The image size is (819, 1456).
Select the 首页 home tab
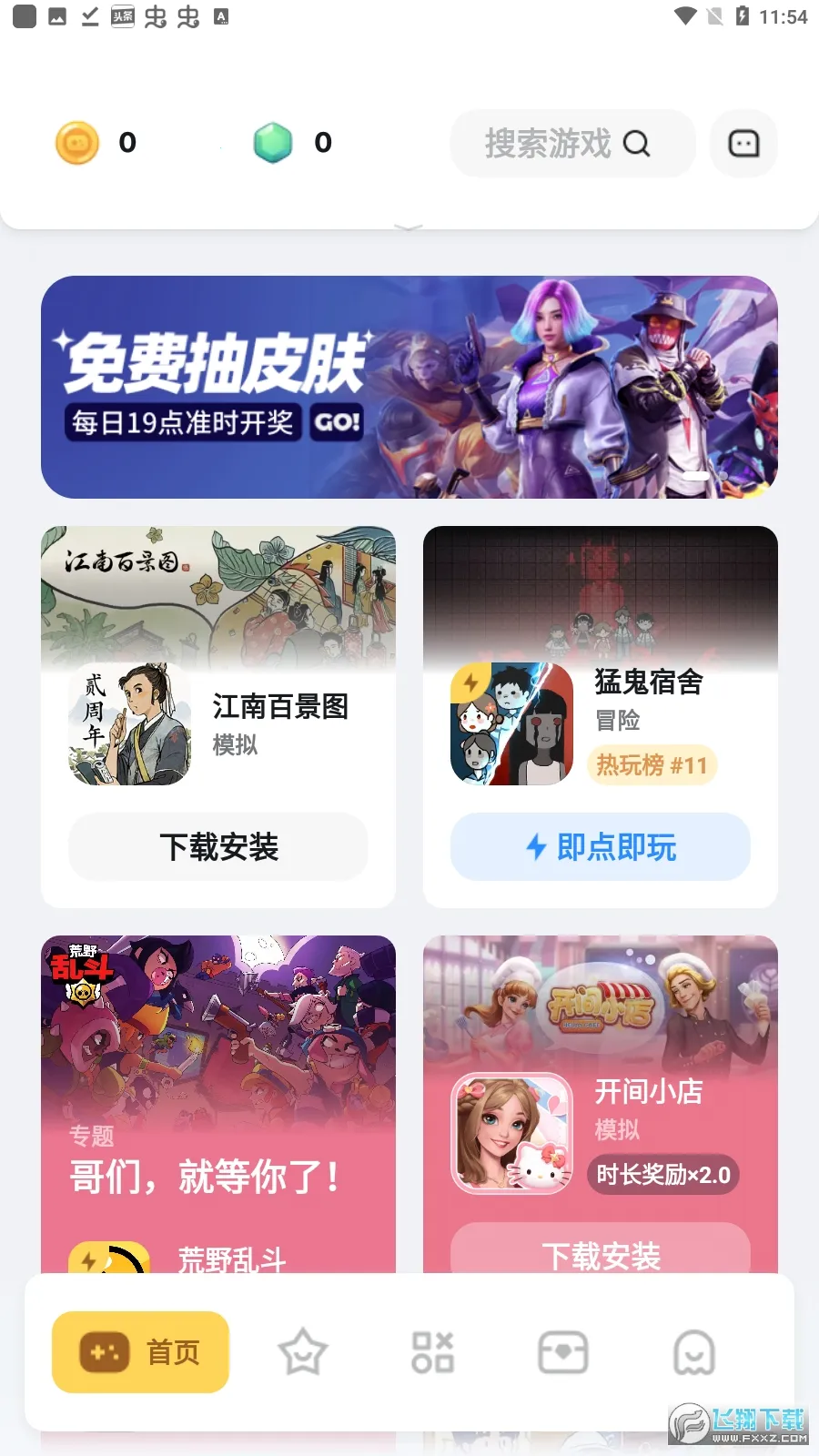(x=139, y=1352)
